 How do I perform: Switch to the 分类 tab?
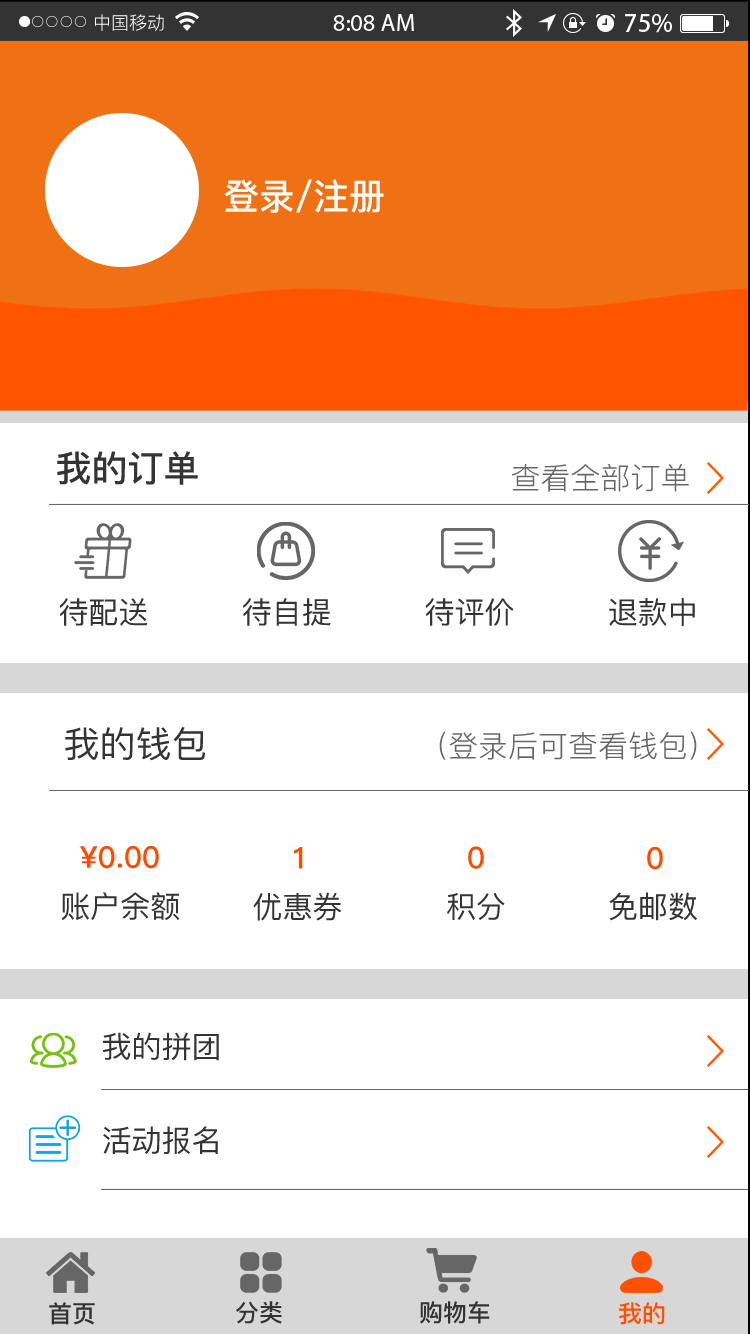[x=259, y=1285]
